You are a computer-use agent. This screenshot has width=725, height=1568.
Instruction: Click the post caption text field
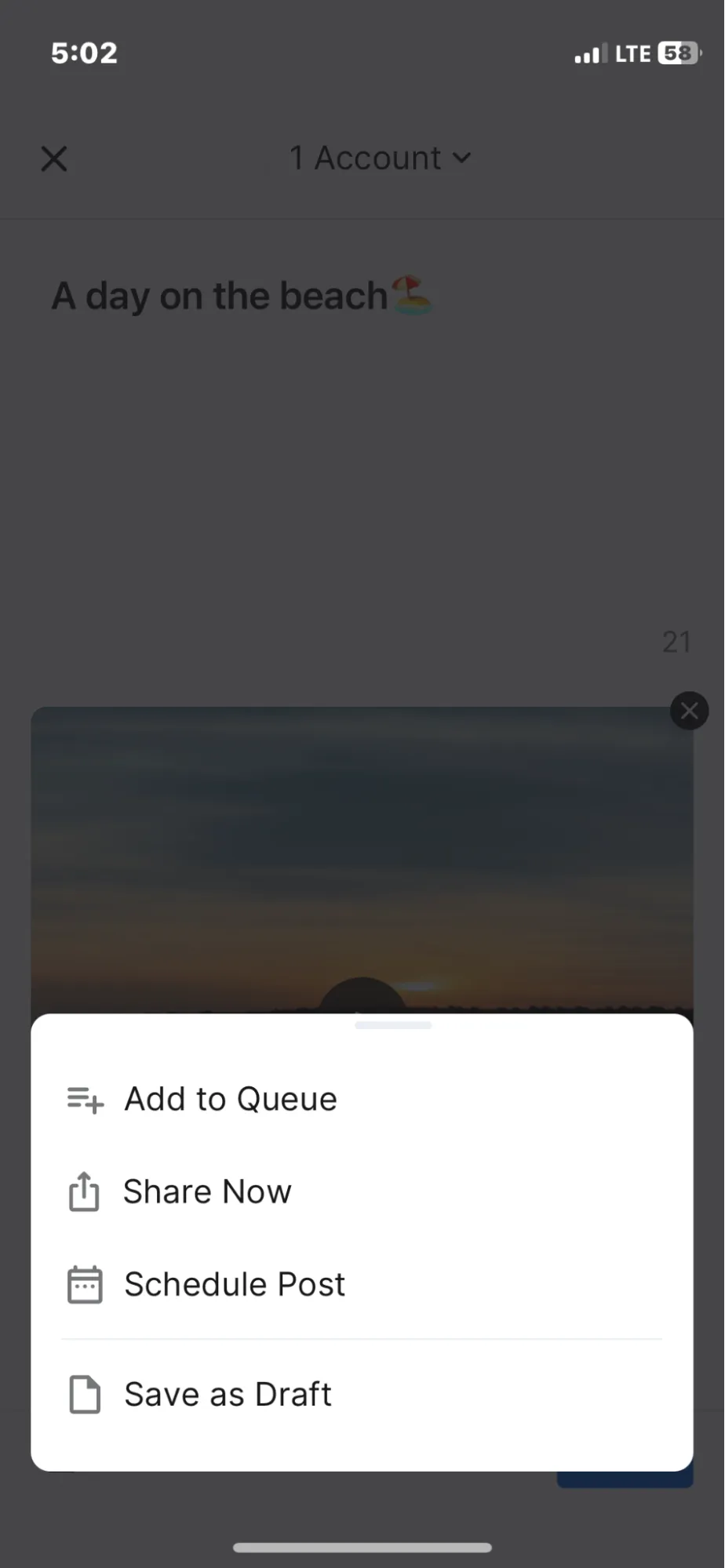239,296
